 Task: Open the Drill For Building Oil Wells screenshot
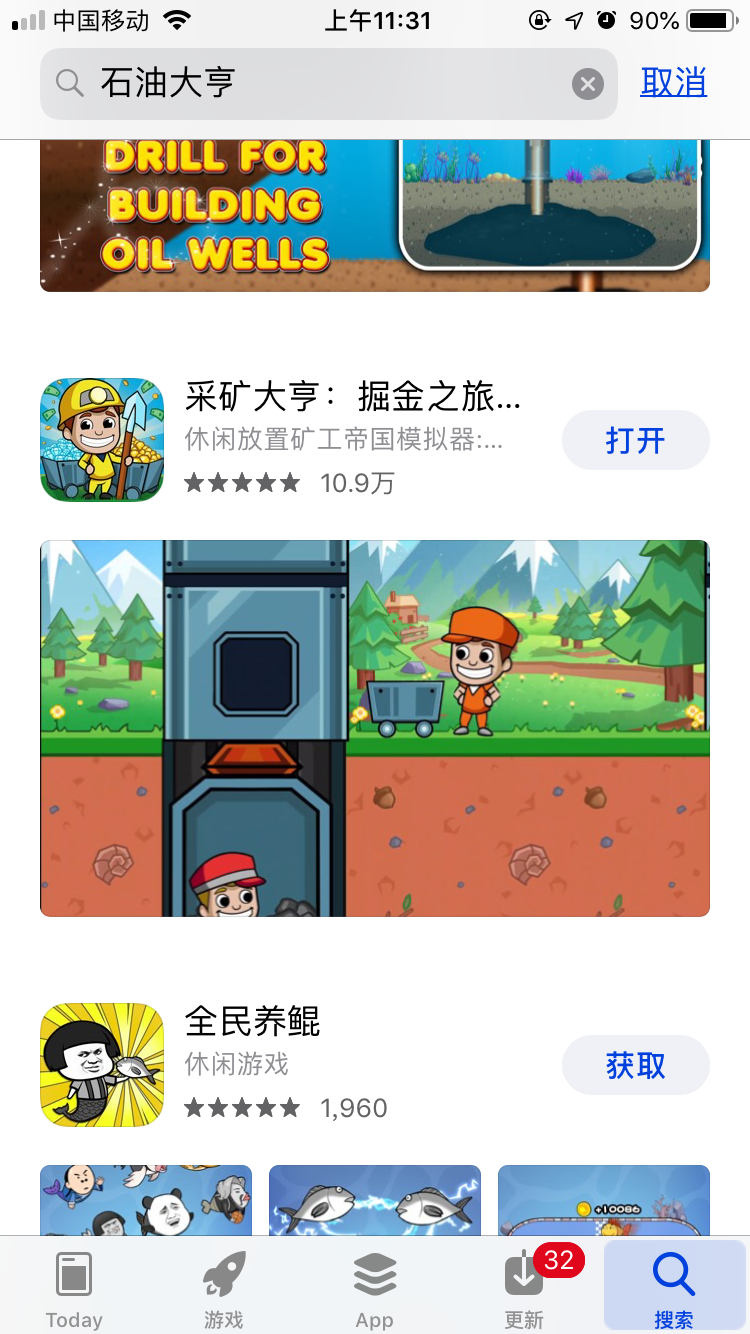coord(374,215)
